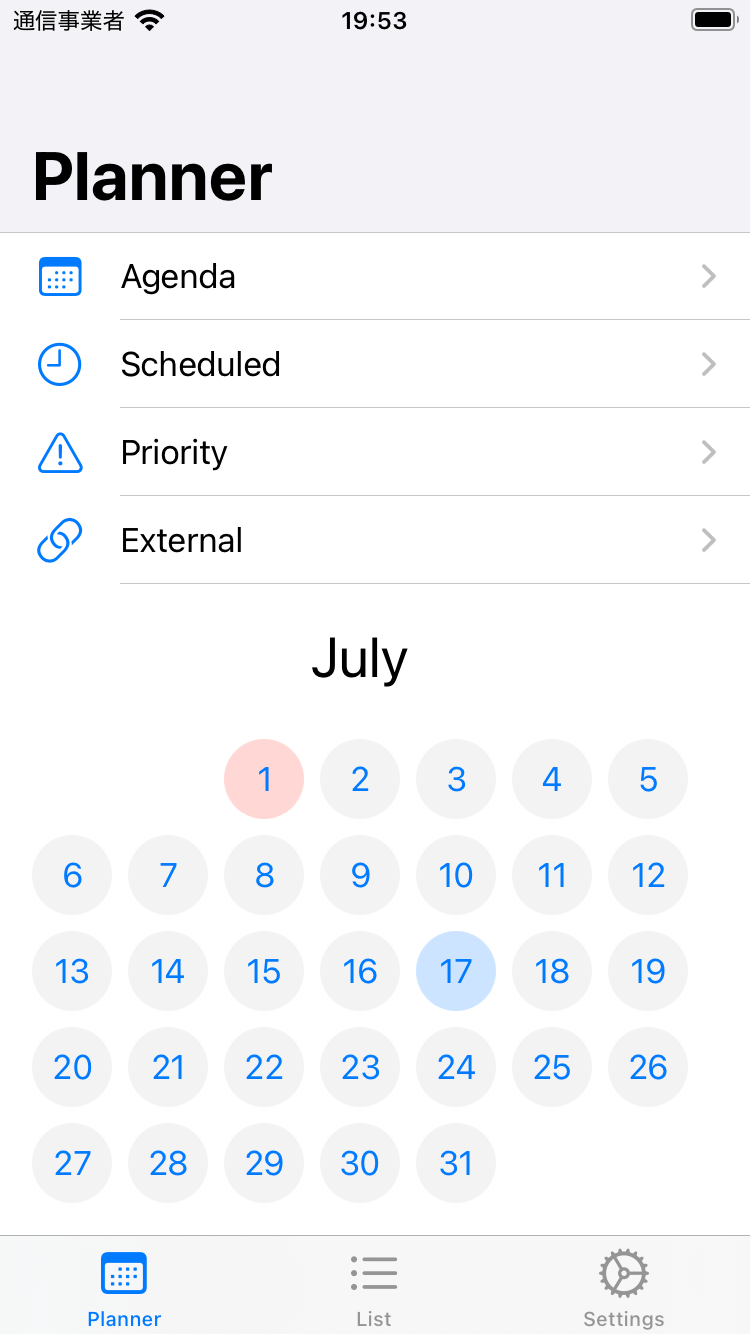Tap day 5 in July
The height and width of the screenshot is (1334, 750).
click(x=648, y=779)
